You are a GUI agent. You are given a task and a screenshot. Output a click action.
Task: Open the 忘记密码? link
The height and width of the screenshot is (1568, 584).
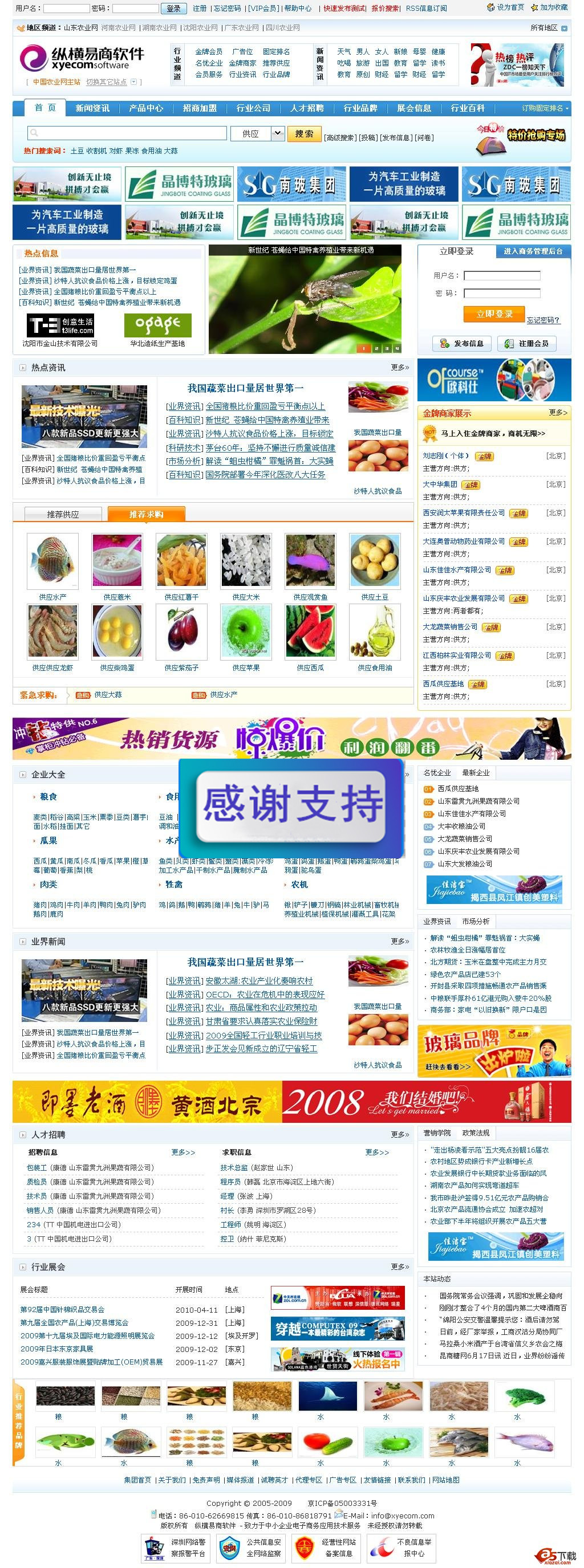click(x=542, y=320)
